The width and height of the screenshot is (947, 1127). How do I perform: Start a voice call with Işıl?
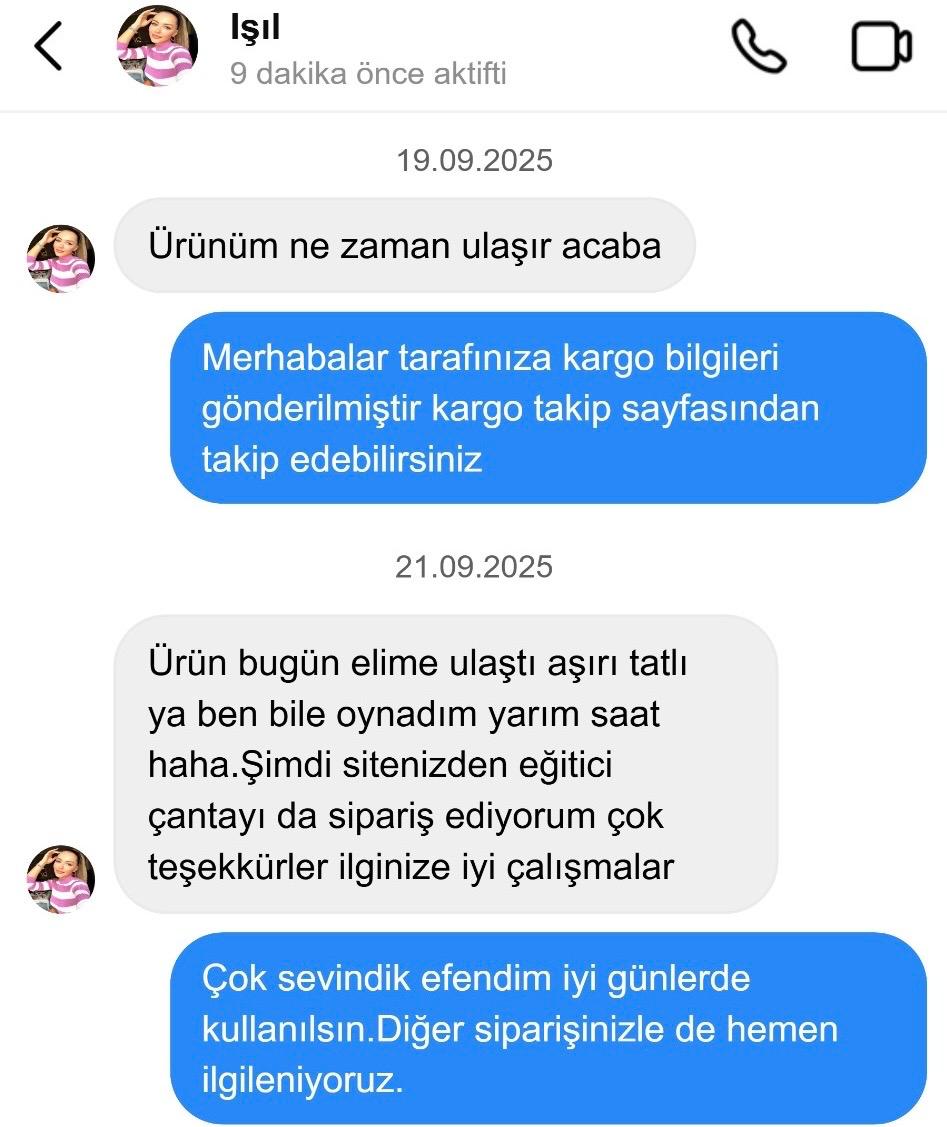(x=760, y=47)
